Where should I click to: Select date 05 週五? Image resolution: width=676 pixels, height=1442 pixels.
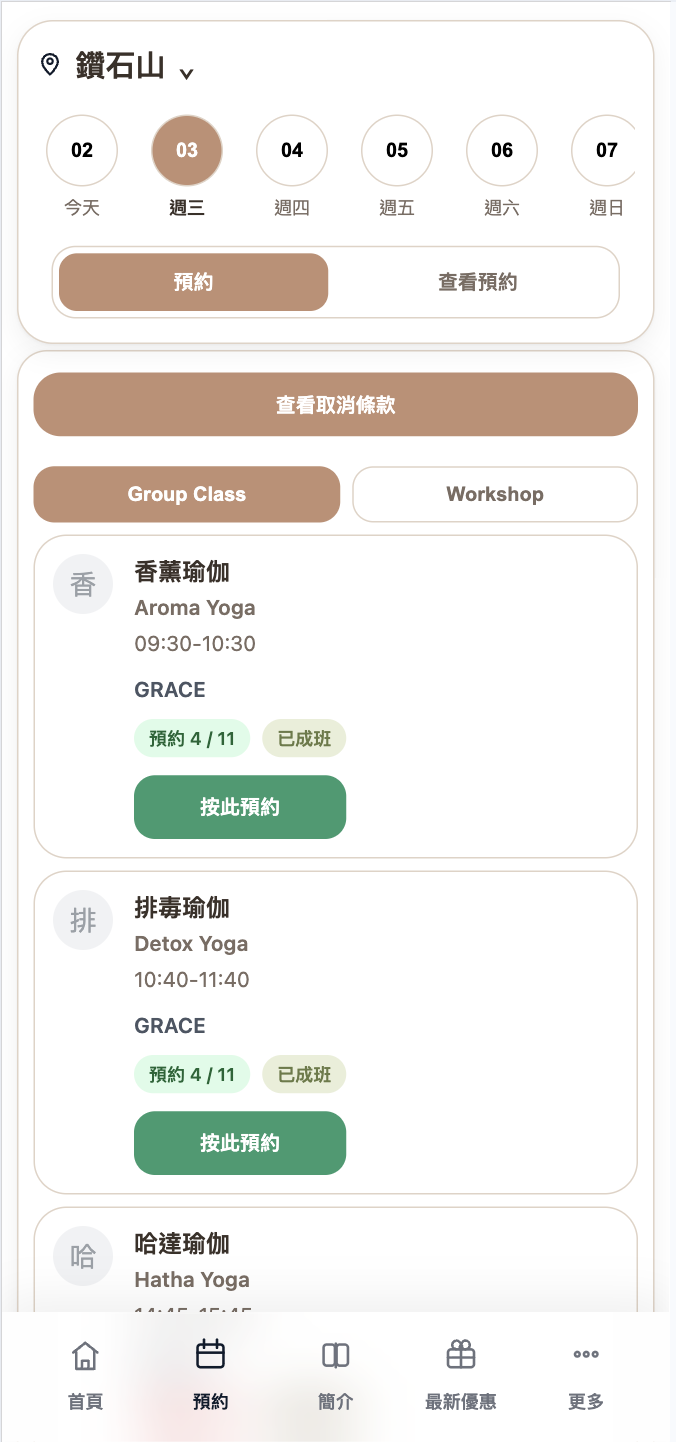[397, 151]
